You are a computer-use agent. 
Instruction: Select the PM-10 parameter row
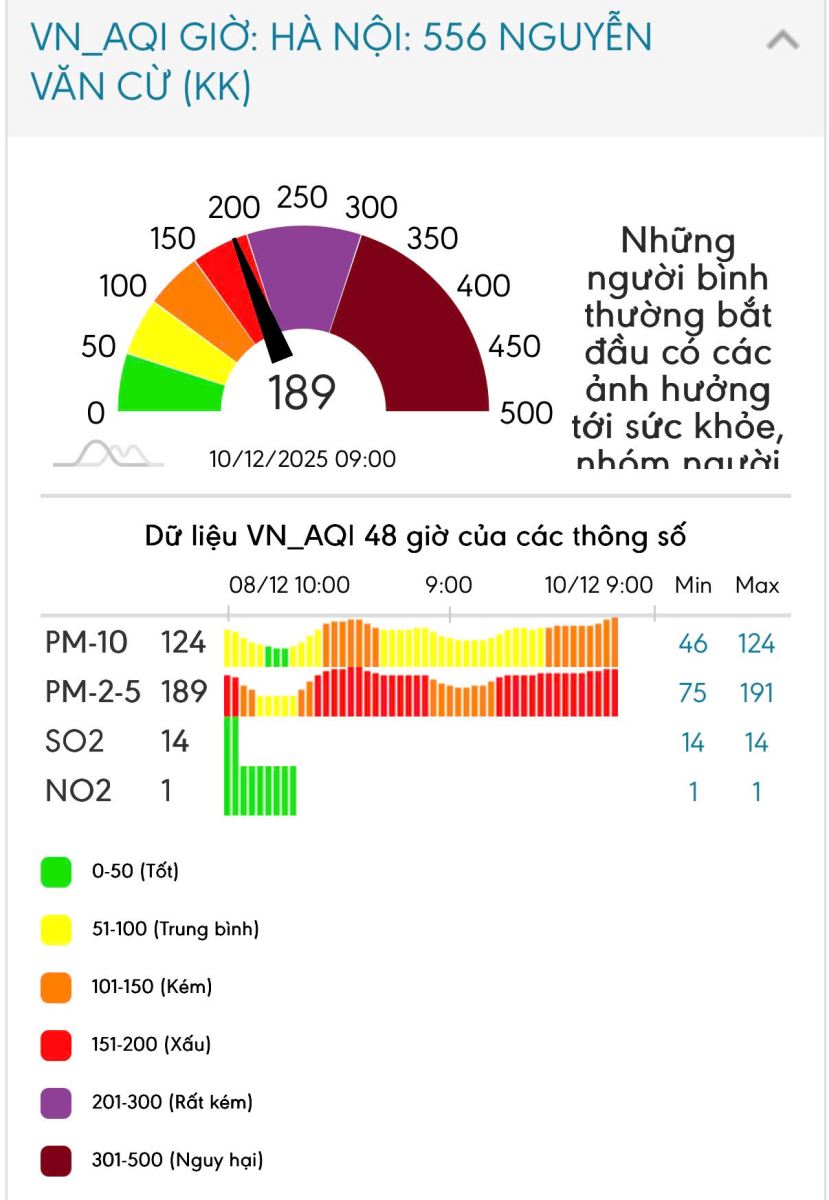click(87, 642)
